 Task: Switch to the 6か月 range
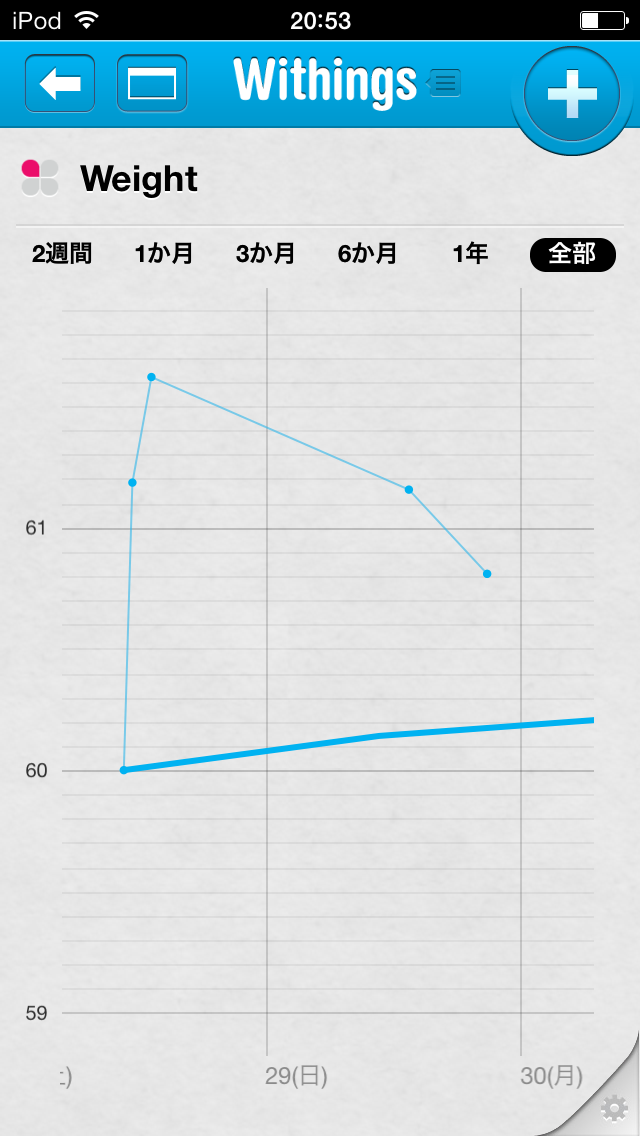(x=367, y=255)
